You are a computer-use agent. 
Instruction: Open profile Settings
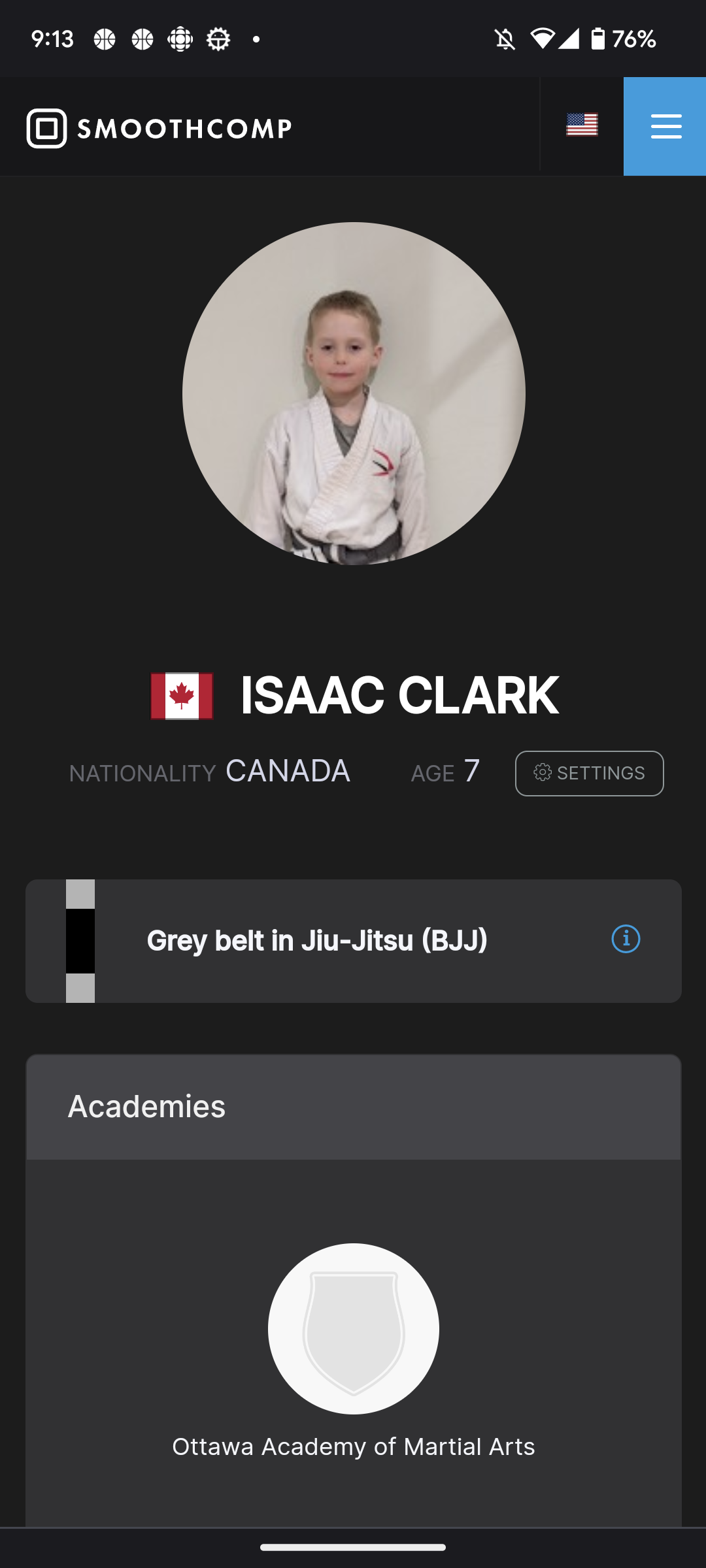[589, 774]
